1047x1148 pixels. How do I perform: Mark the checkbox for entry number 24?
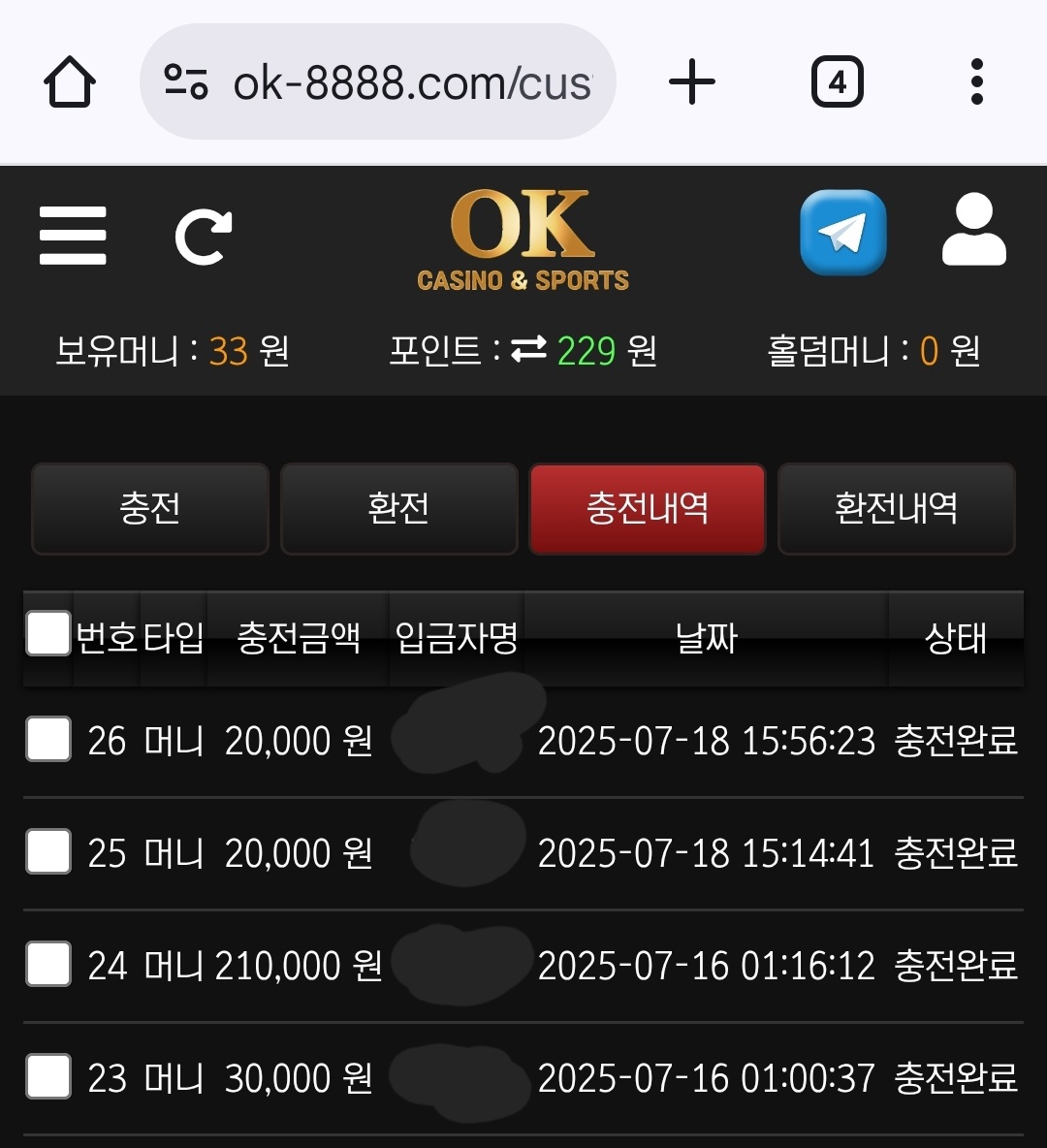[x=48, y=965]
